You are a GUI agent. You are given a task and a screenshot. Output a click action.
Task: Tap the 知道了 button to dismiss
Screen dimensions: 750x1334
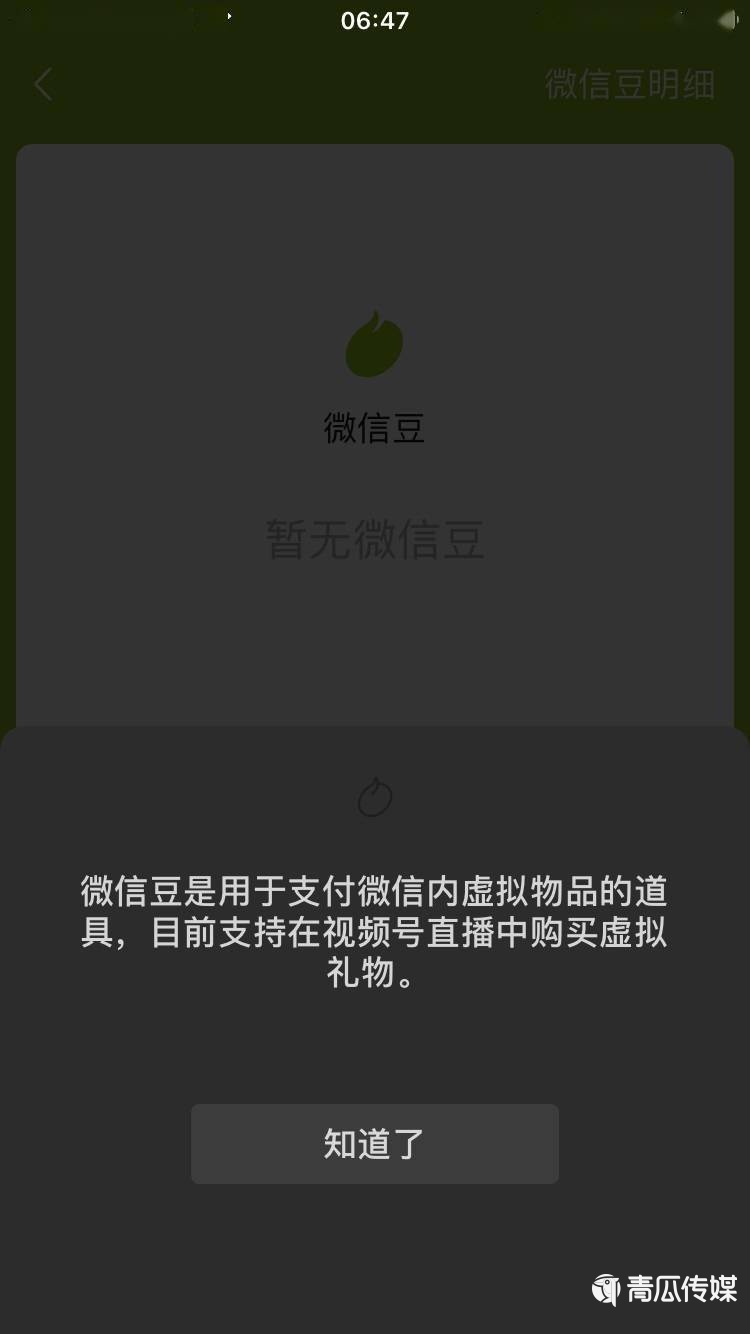(375, 1144)
